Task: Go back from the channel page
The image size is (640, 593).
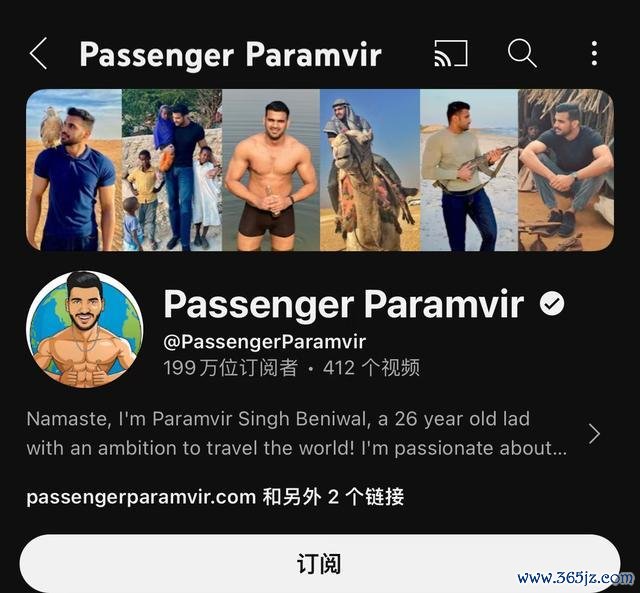Action: [x=38, y=53]
